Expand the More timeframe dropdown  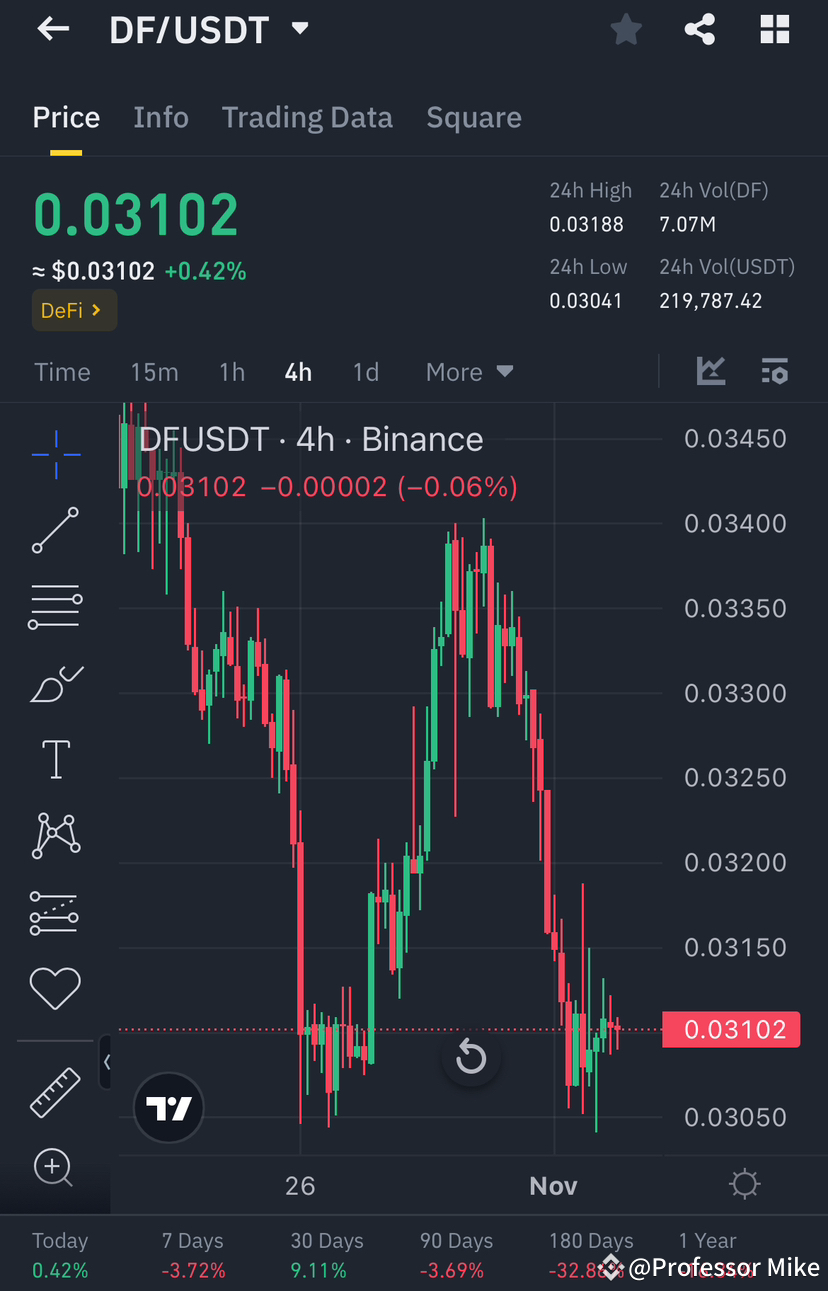pos(469,371)
